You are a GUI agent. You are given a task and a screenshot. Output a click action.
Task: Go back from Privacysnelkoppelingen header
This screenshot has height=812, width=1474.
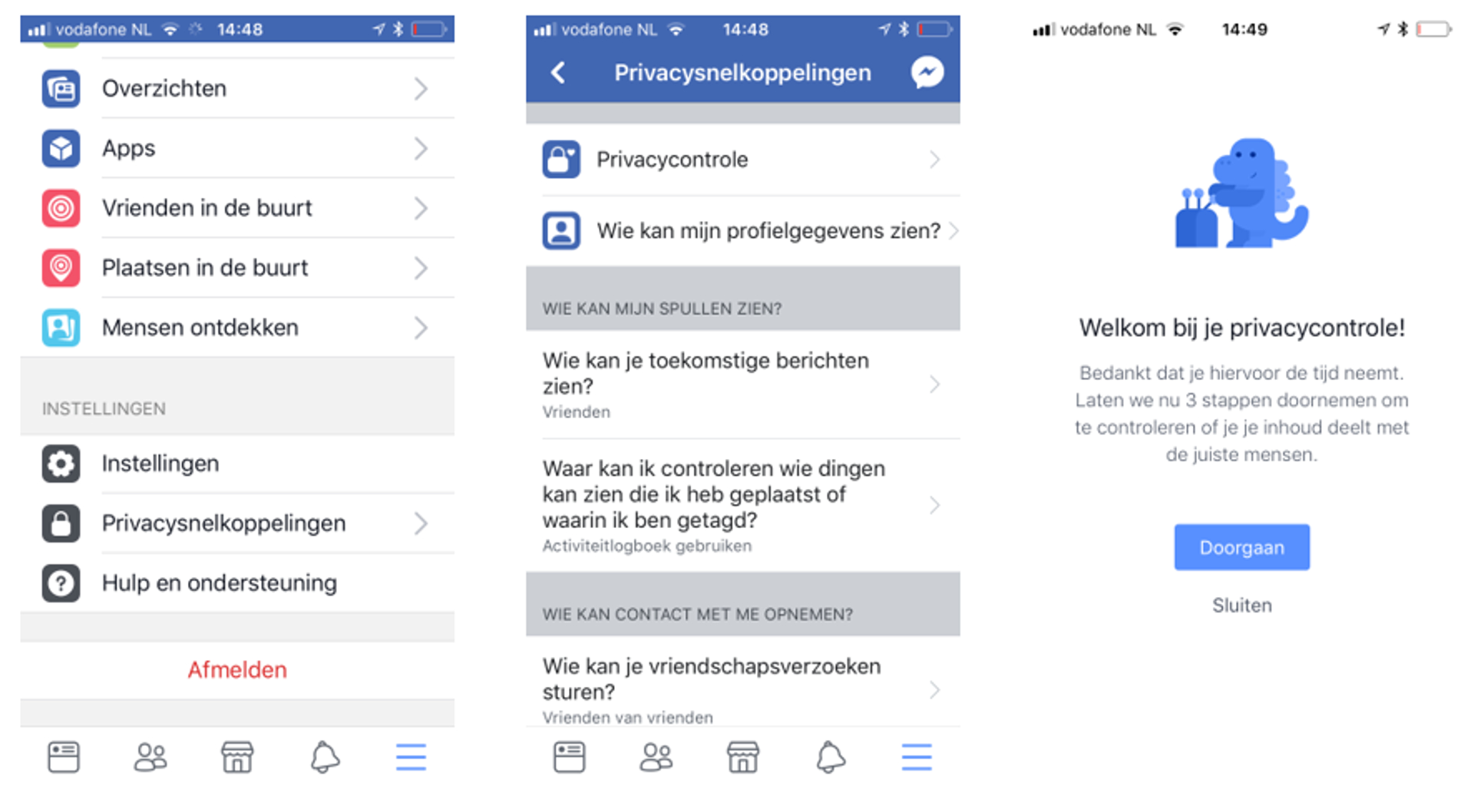[558, 73]
